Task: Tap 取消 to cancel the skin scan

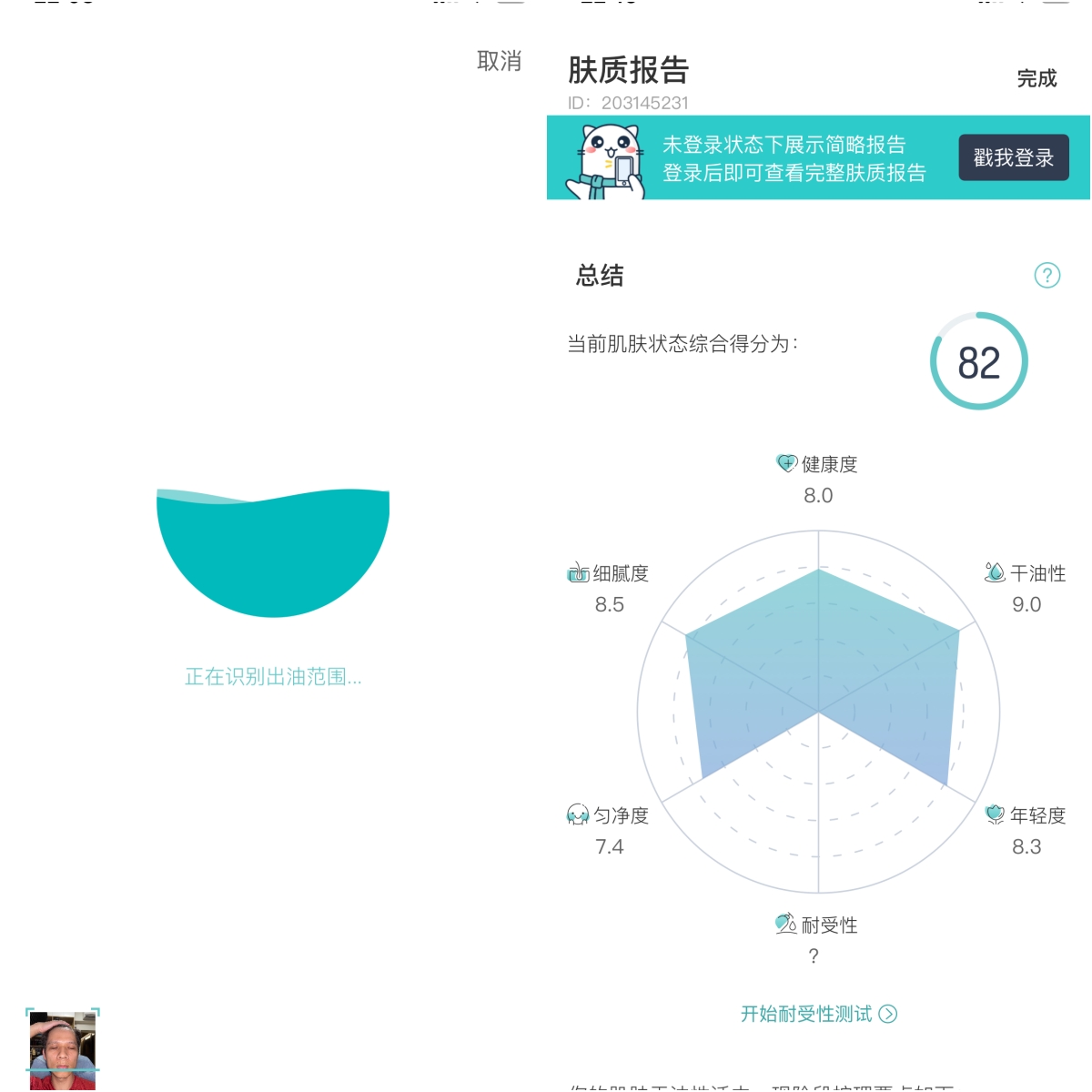Action: coord(499,62)
